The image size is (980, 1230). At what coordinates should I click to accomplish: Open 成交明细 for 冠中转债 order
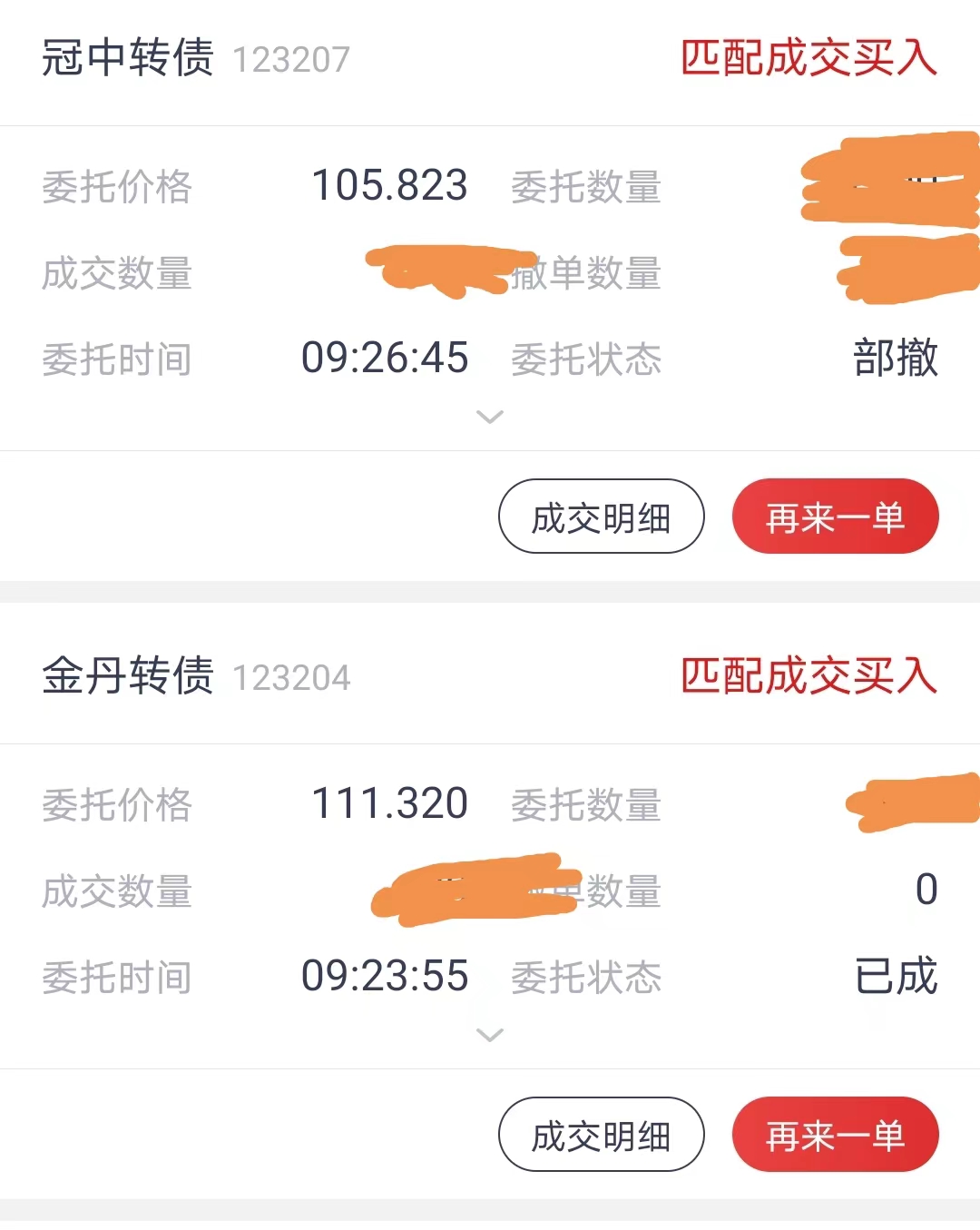tap(601, 517)
